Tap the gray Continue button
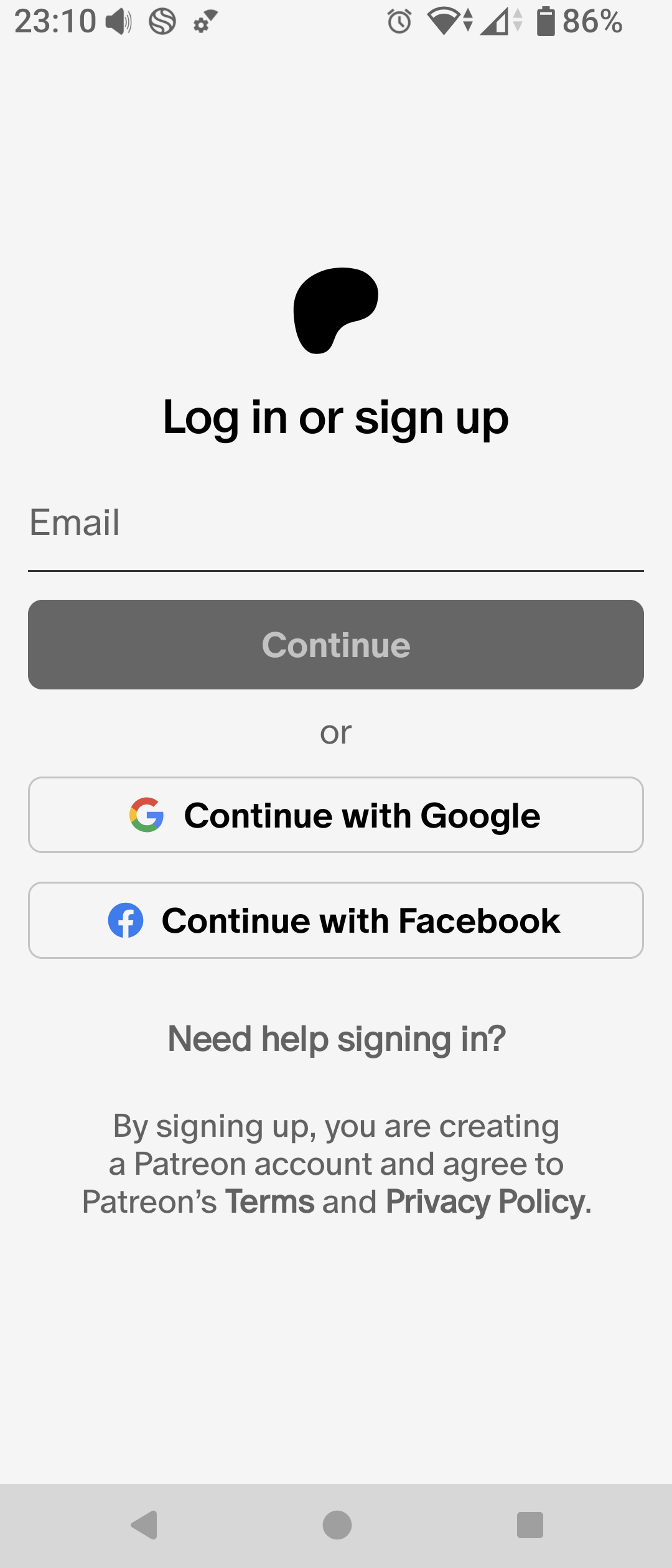Screen dimensions: 672x1568 336,645
